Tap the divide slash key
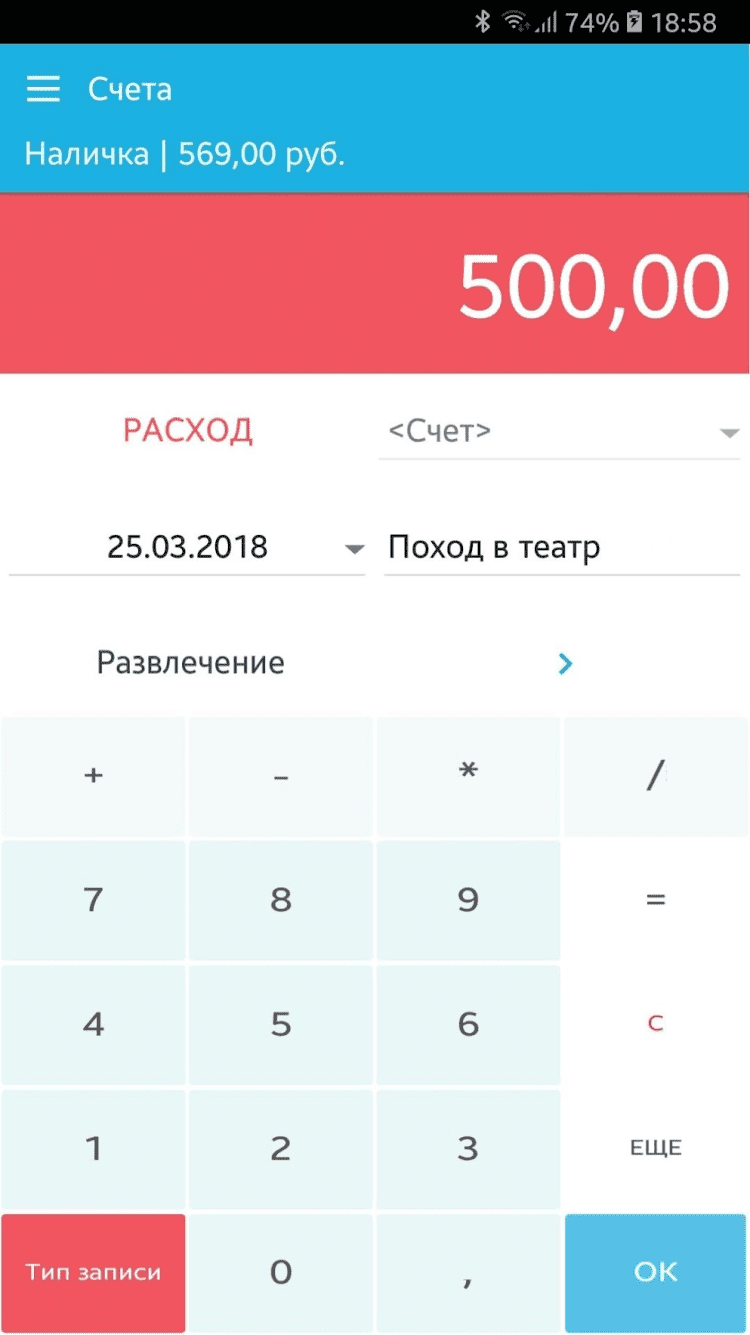750x1335 pixels. click(655, 776)
